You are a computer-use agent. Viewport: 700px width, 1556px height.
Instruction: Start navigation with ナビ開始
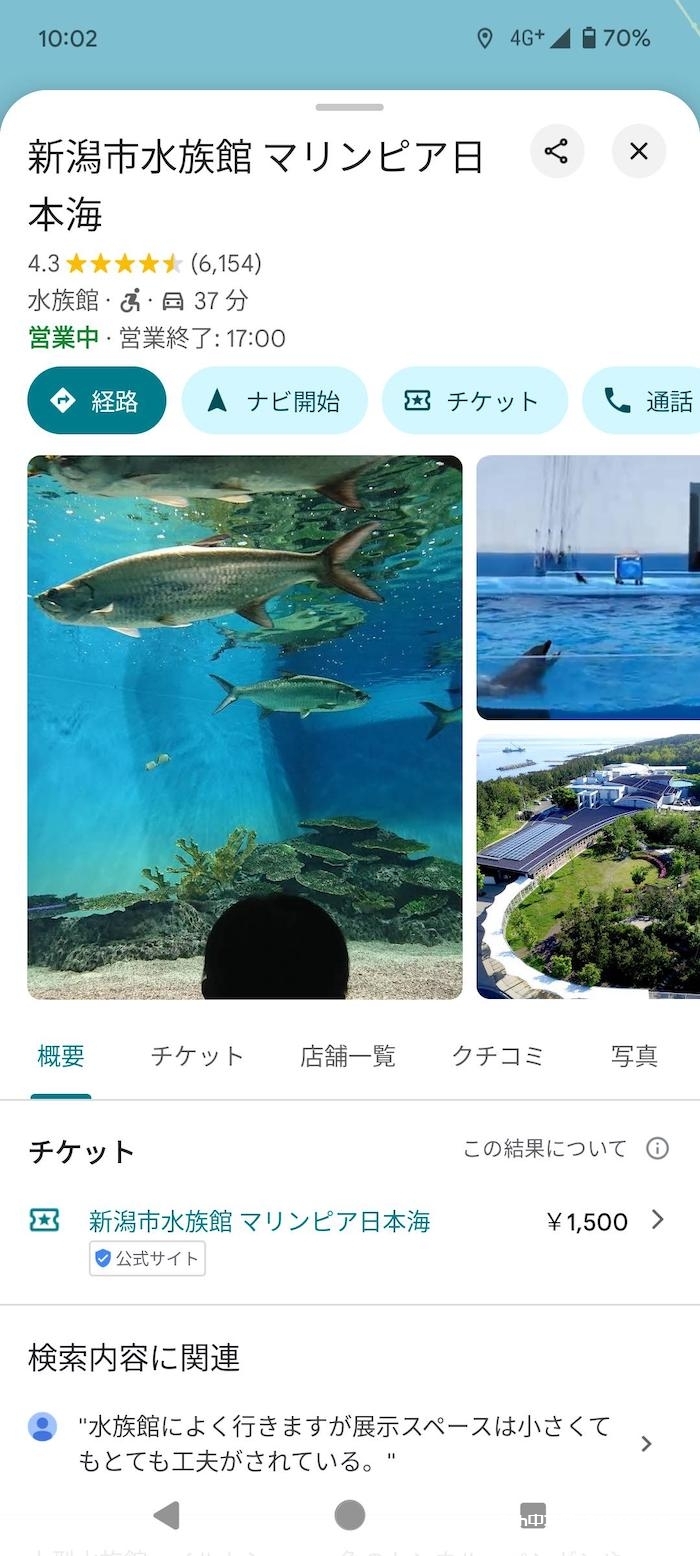pyautogui.click(x=274, y=401)
